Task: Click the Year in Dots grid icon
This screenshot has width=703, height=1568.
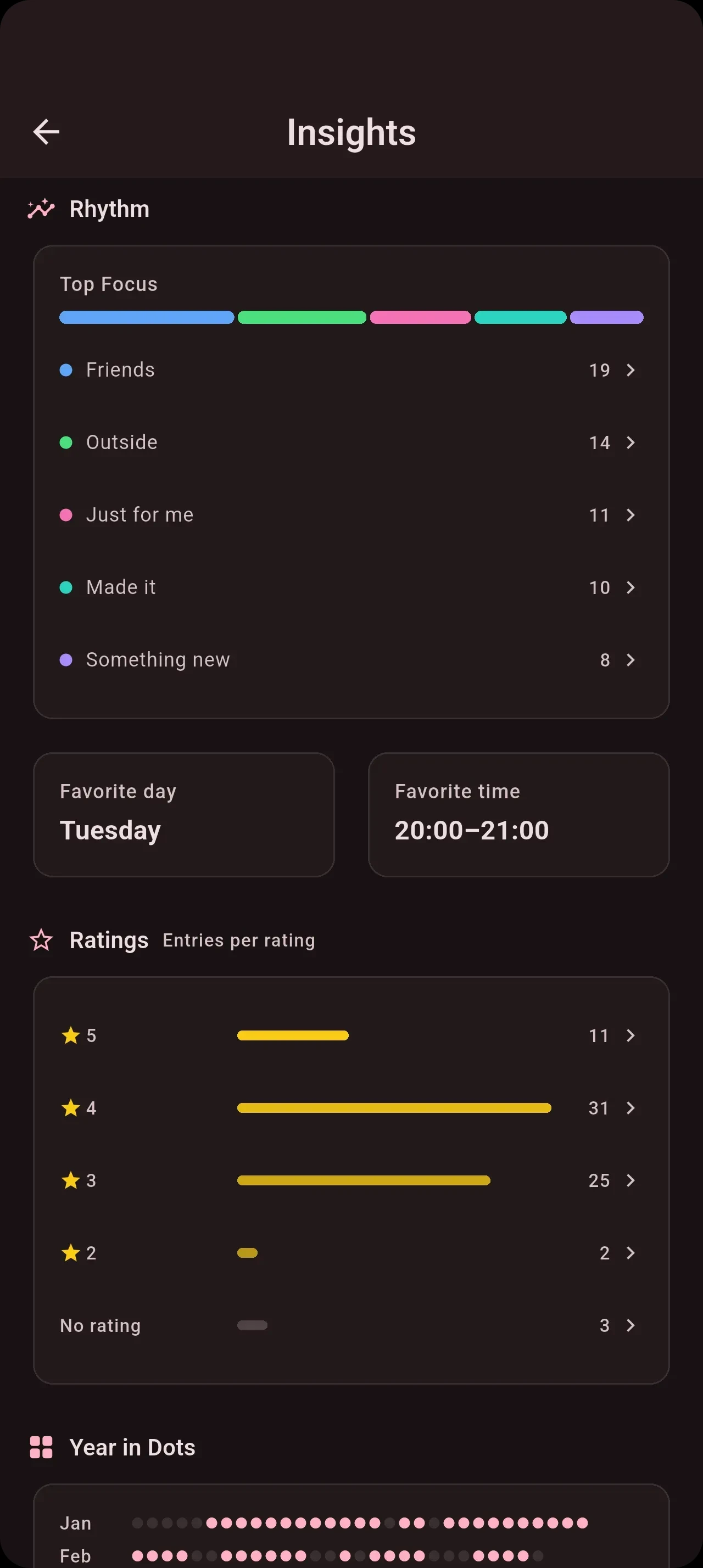Action: click(x=41, y=1447)
